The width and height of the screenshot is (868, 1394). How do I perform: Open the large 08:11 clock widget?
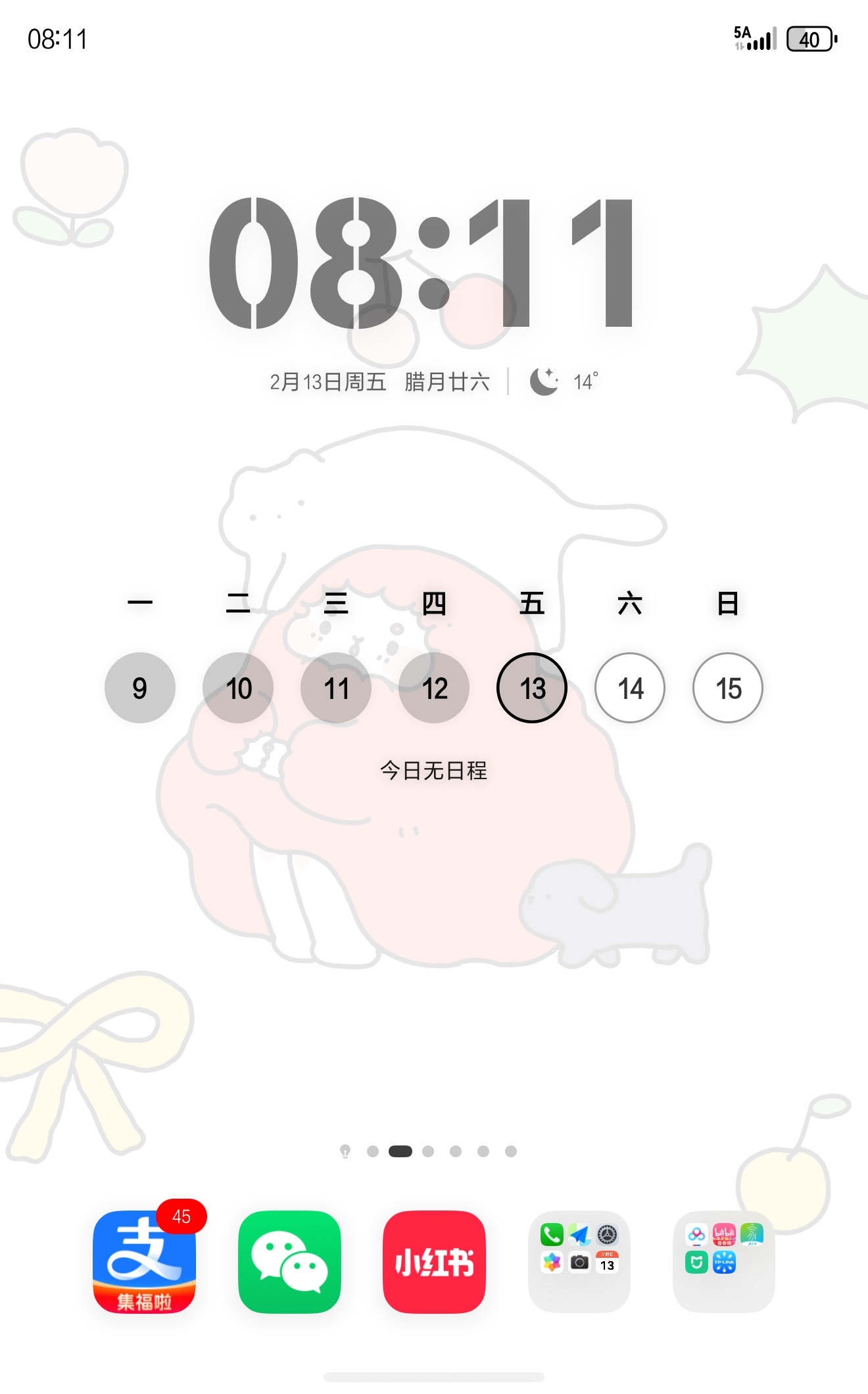[421, 263]
